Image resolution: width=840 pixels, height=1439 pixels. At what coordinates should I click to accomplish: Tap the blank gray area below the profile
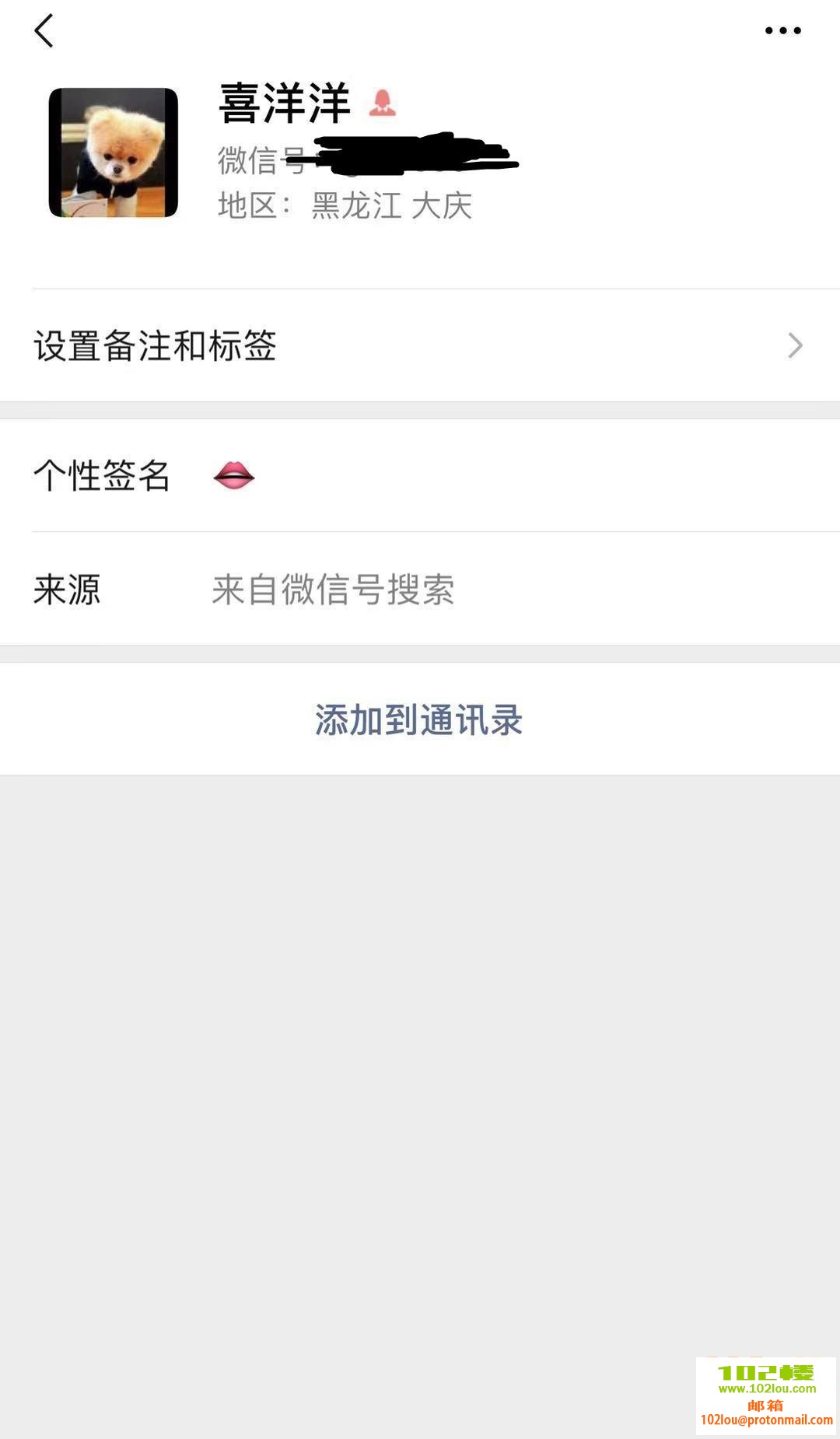(420, 1050)
